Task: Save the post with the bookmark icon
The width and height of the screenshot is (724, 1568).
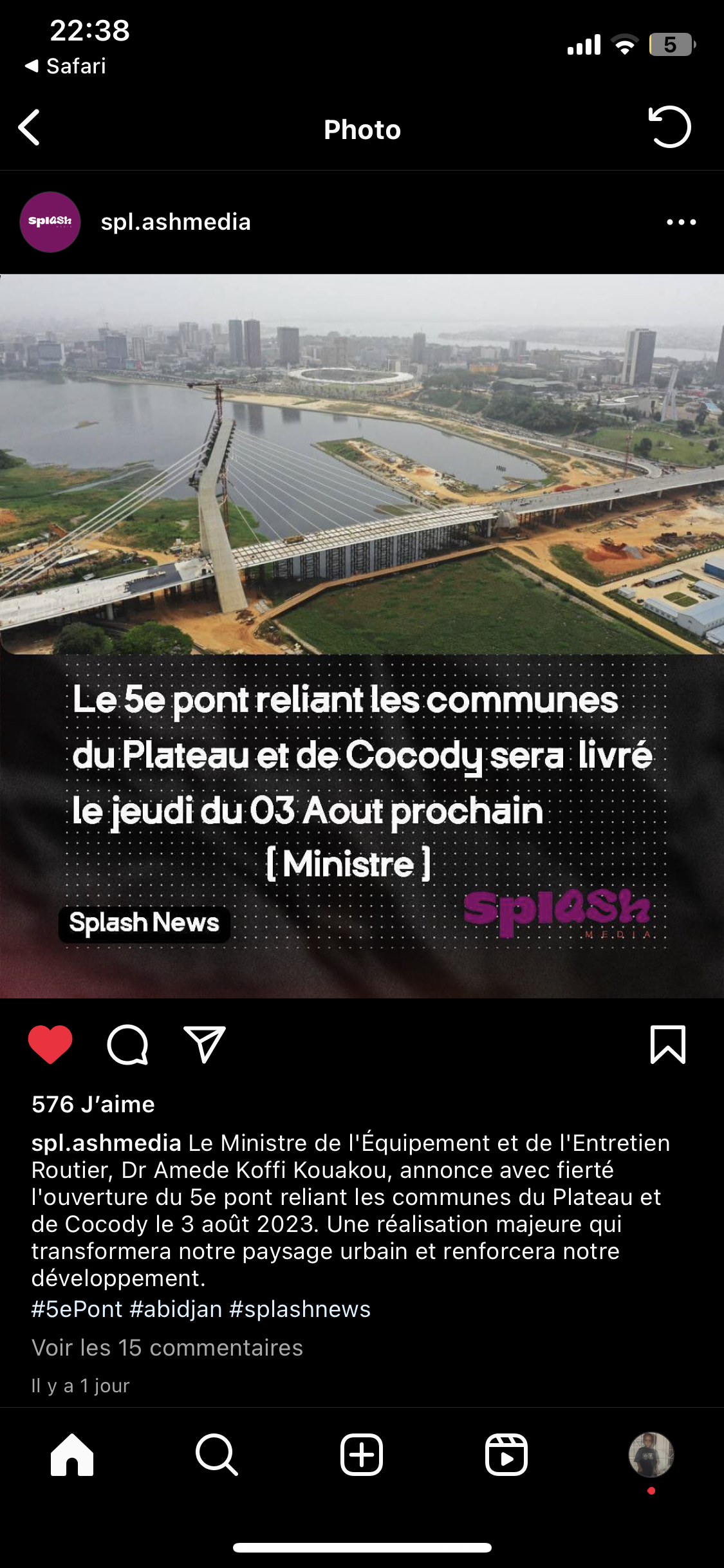Action: point(668,1044)
